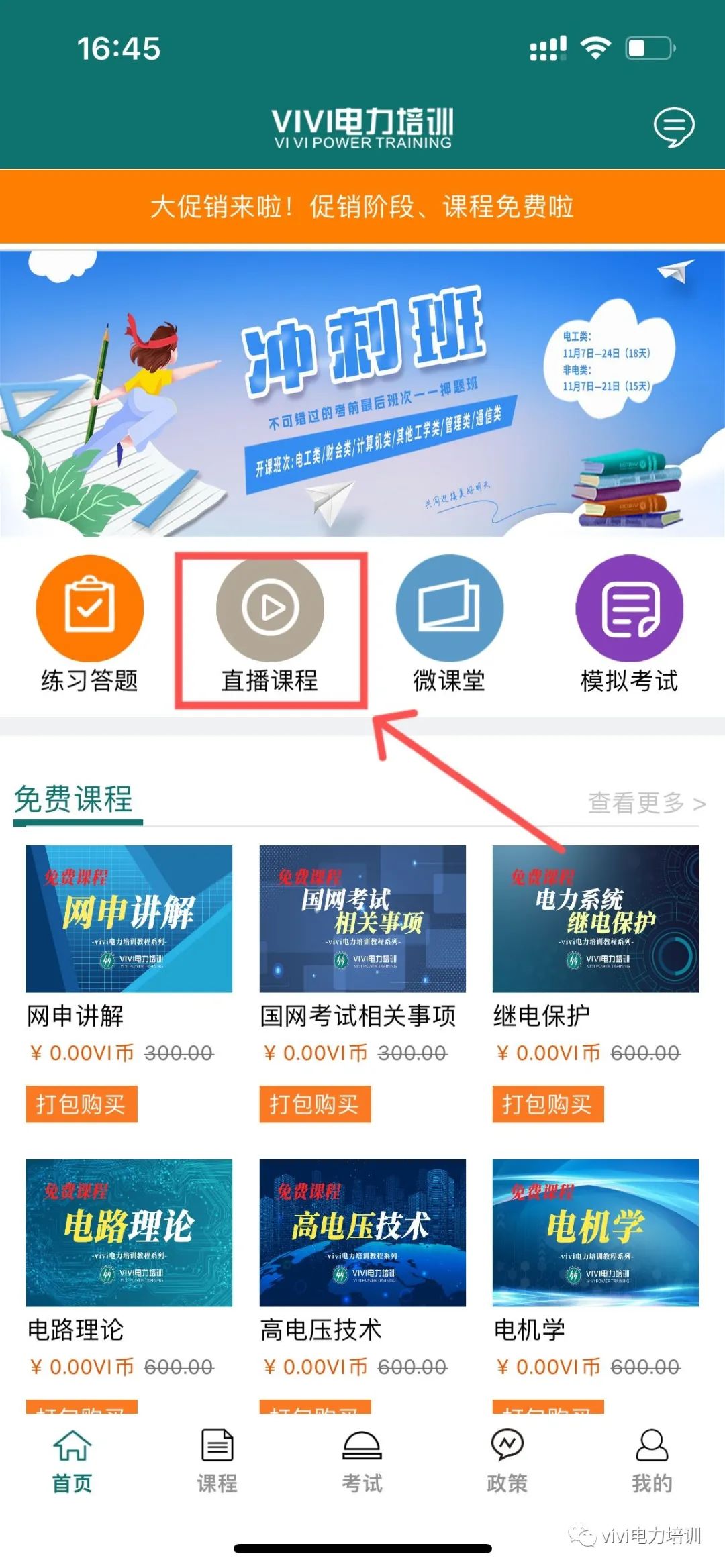The width and height of the screenshot is (725, 1568).
Task: Open the 继电保护 course card
Action: pyautogui.click(x=595, y=919)
